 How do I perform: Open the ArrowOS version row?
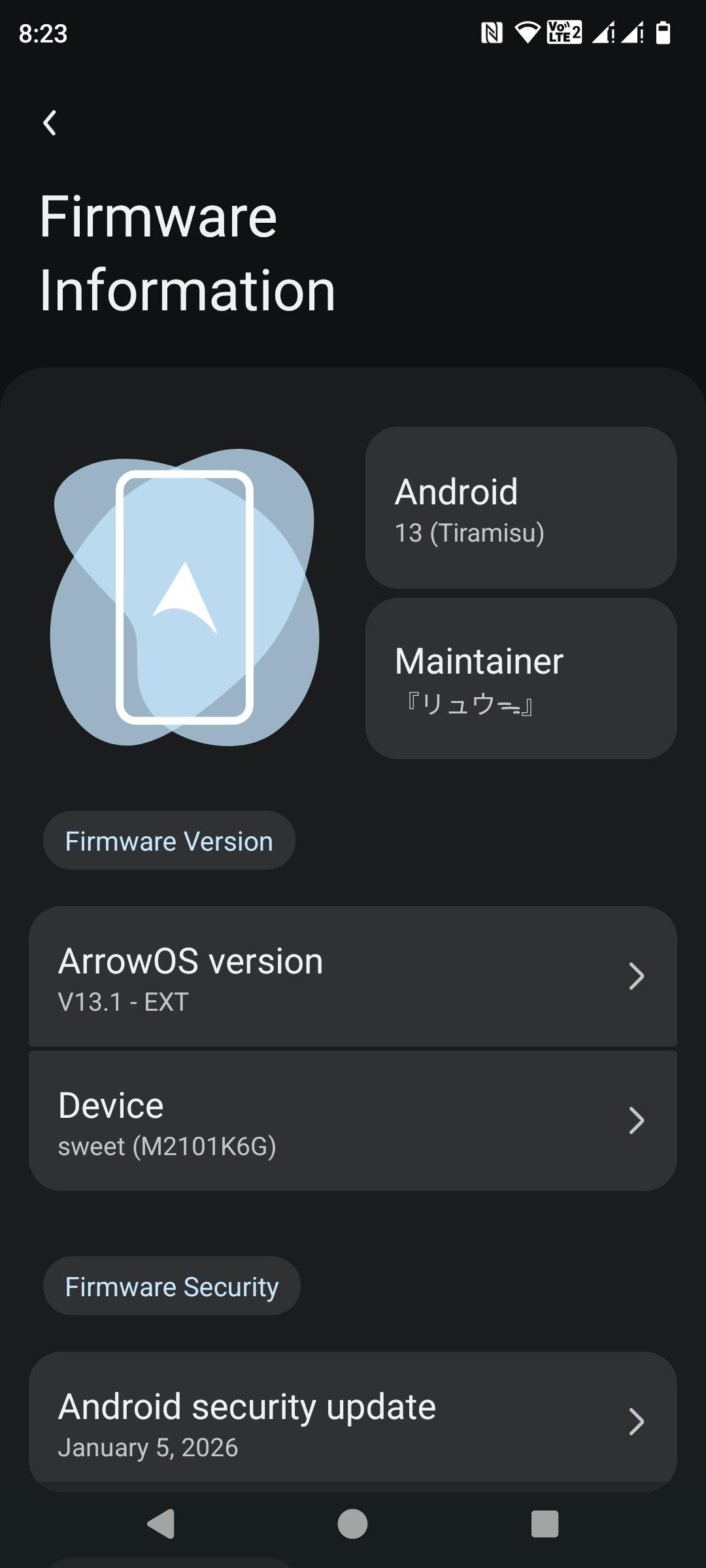coord(353,977)
